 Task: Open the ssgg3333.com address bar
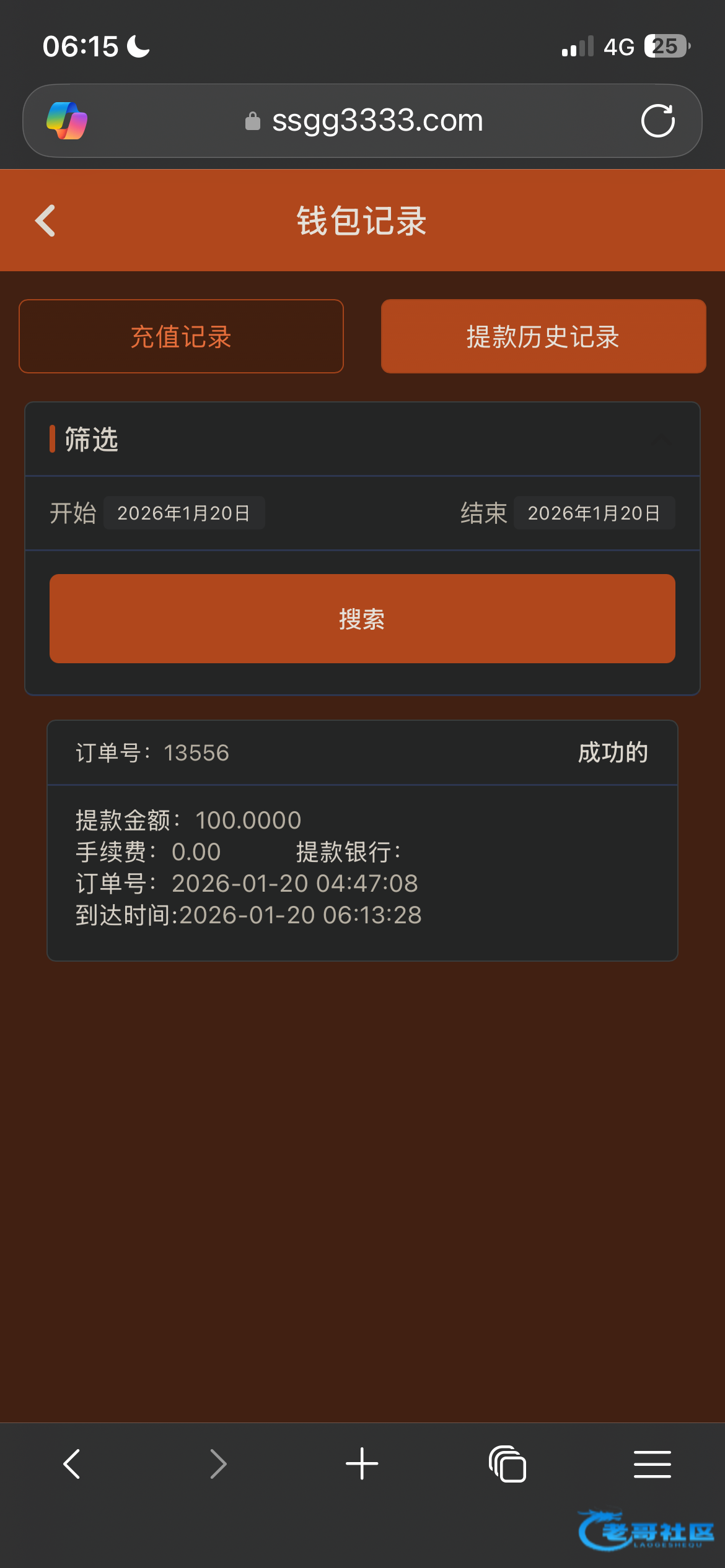tap(363, 120)
